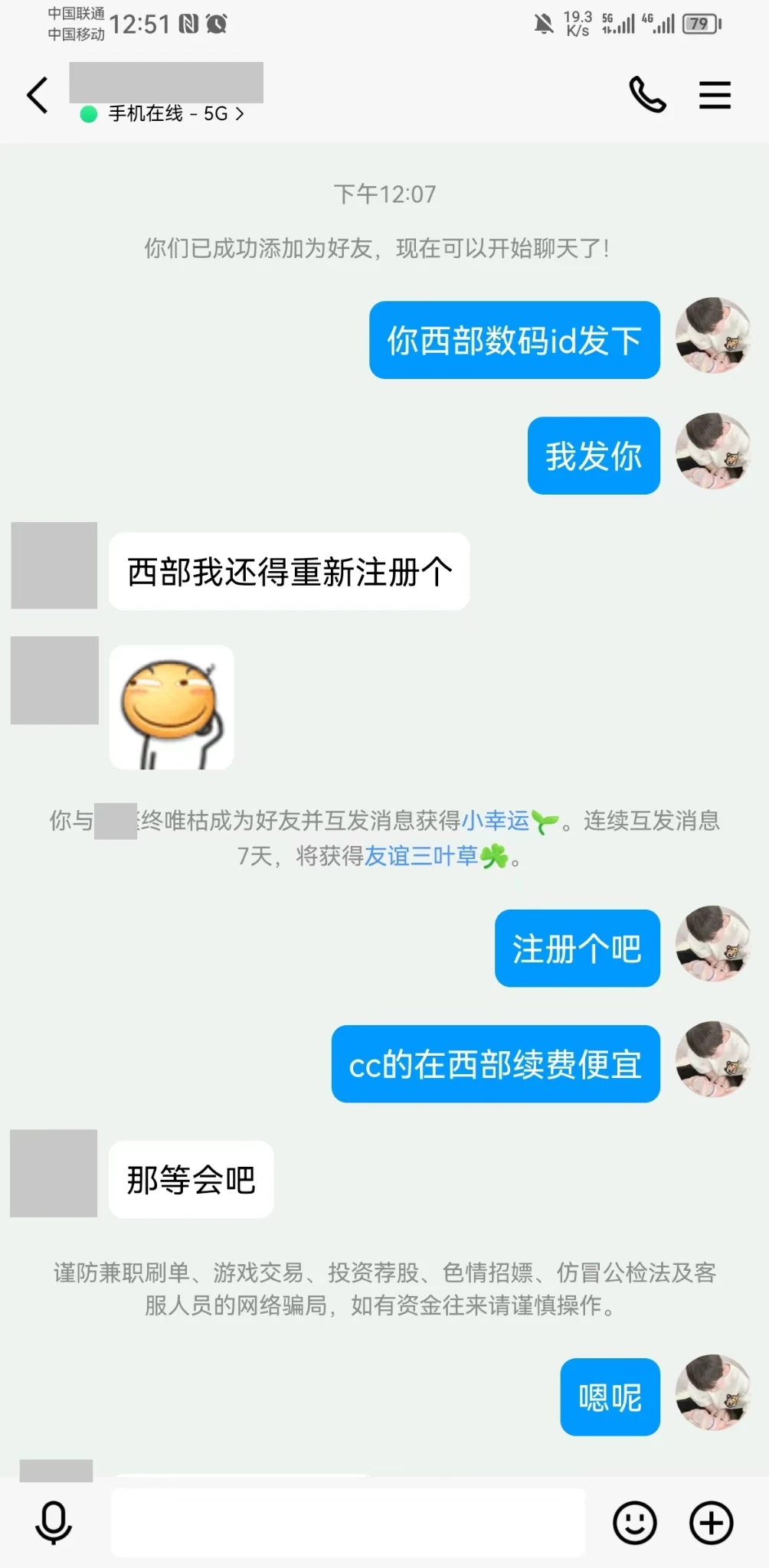Viewport: 769px width, 1568px height.
Task: Open contact's avatar next to 那等会吧
Action: tap(54, 1173)
